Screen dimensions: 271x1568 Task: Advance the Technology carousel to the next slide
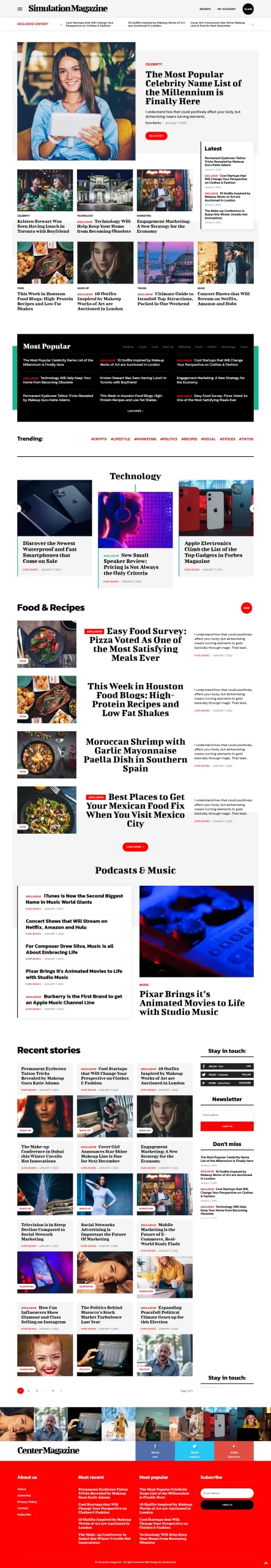coord(253,508)
